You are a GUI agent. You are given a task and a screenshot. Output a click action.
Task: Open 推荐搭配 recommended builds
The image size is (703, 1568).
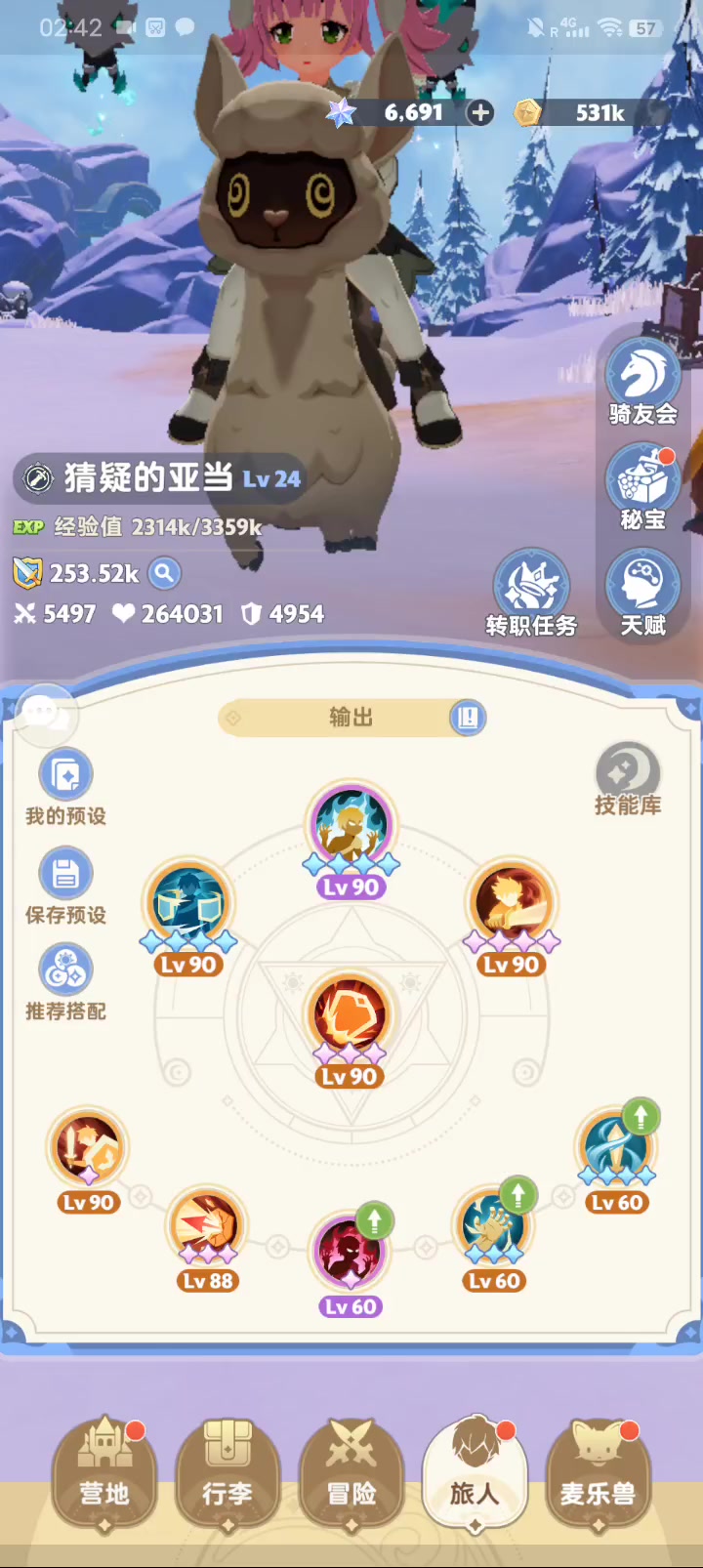tap(65, 981)
